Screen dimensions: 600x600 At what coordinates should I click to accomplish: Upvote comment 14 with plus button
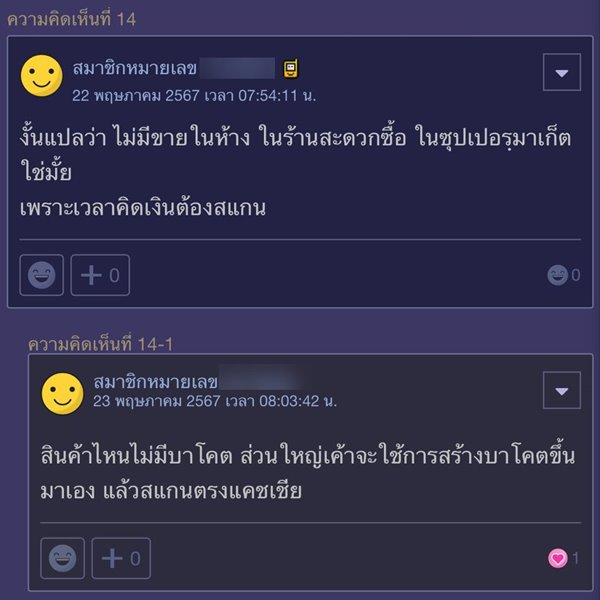coord(100,275)
